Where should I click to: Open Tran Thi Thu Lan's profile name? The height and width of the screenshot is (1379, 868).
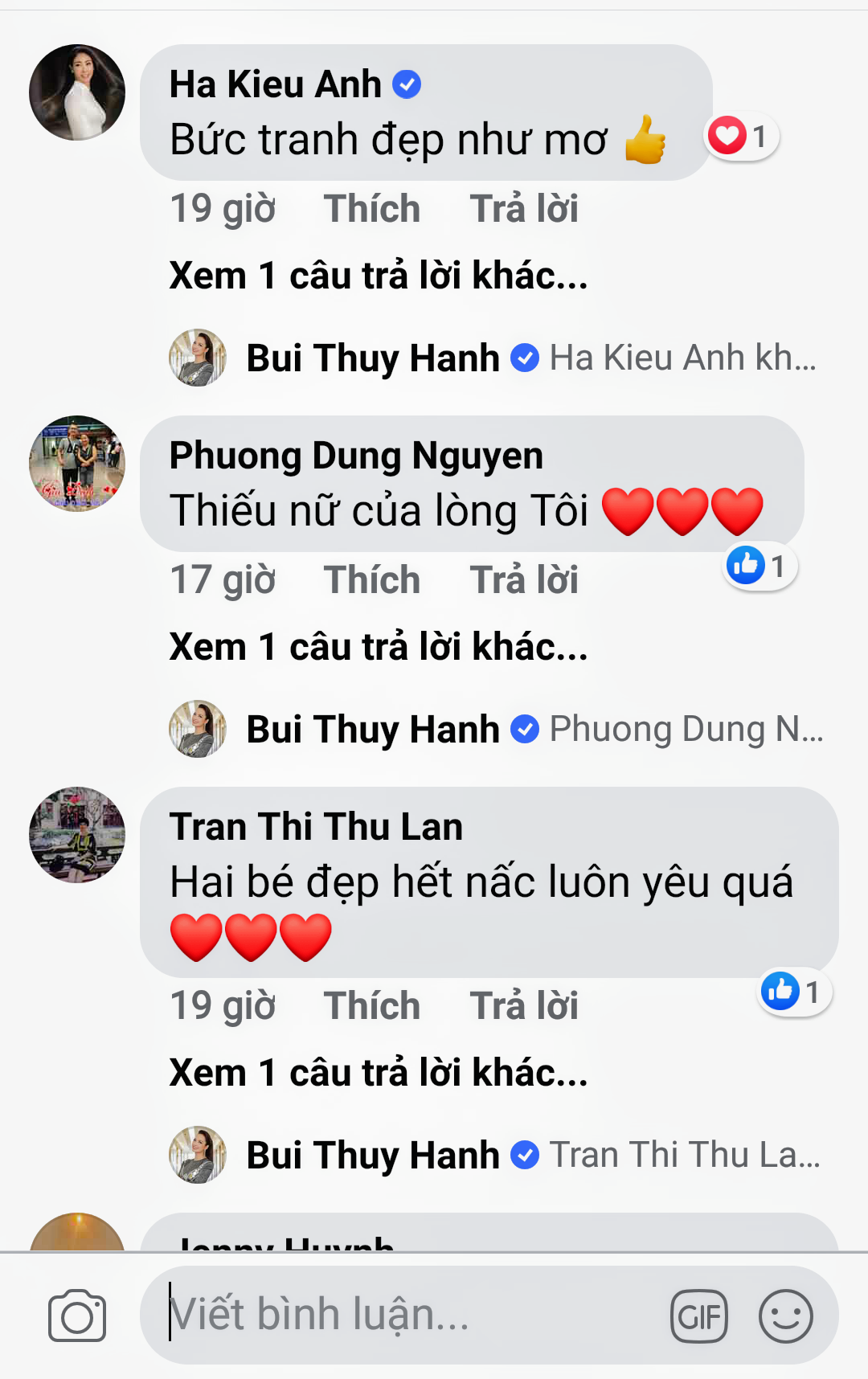coord(316,827)
